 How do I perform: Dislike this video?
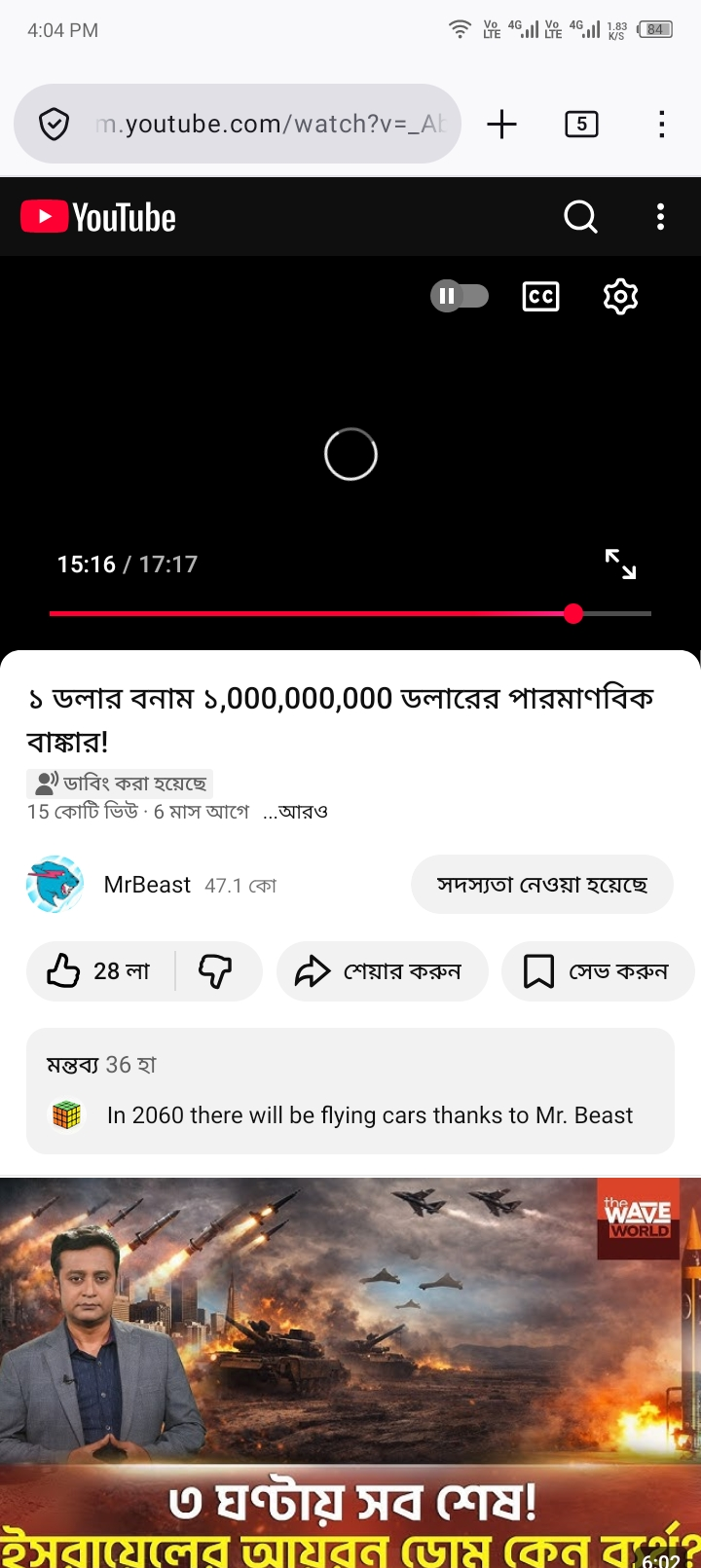tap(216, 971)
